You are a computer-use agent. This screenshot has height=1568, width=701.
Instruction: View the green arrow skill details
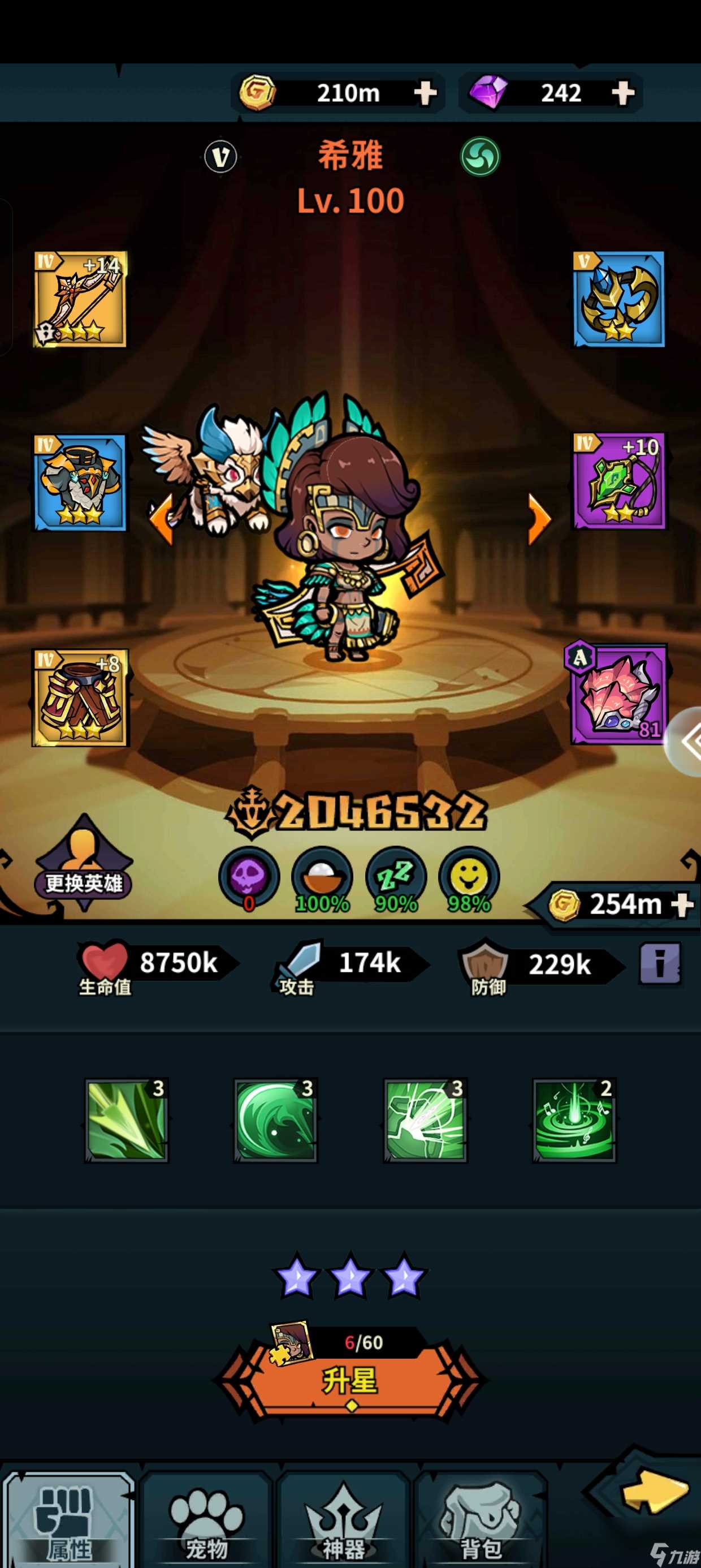[x=126, y=1120]
